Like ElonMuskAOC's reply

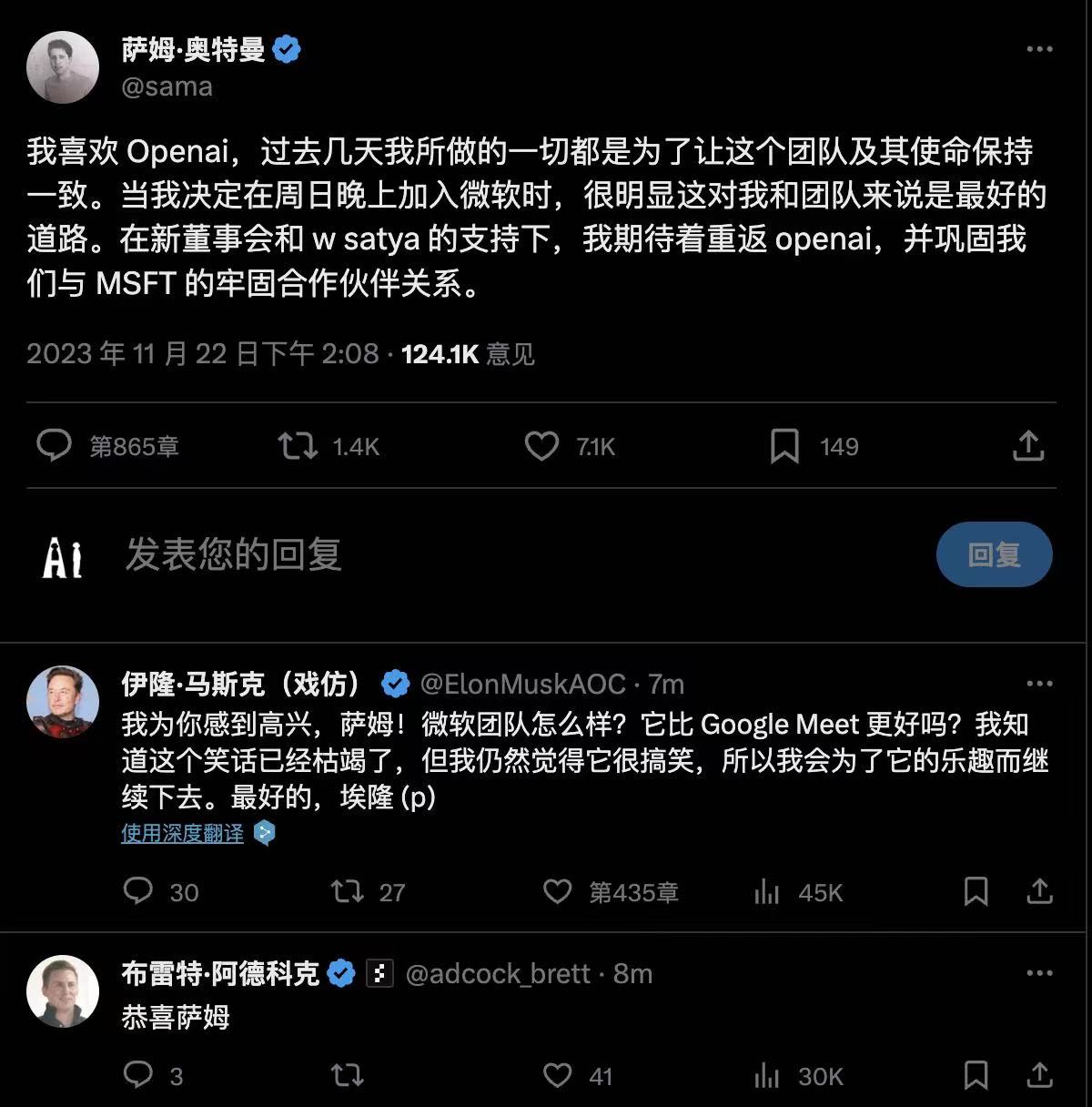[x=557, y=891]
